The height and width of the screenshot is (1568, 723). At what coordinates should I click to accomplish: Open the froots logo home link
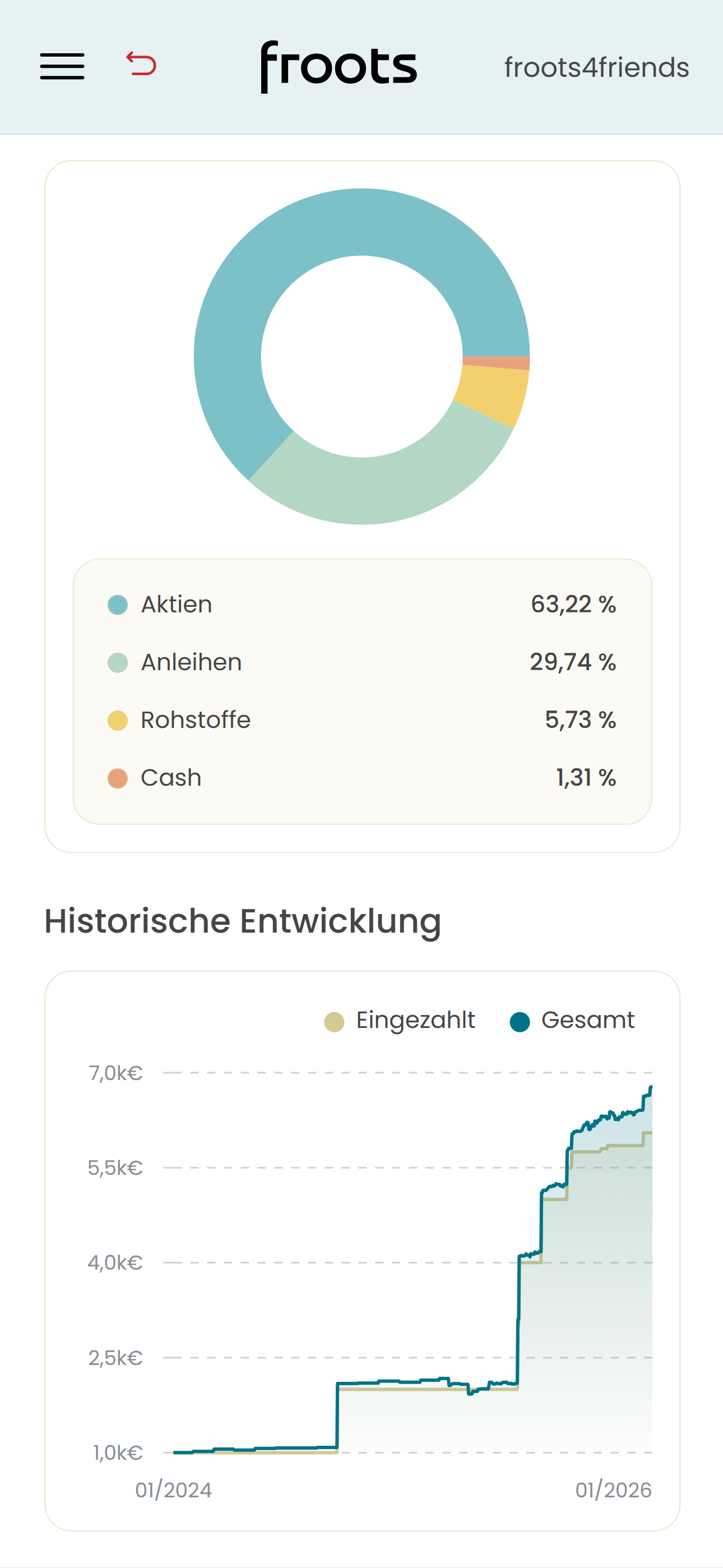(x=339, y=66)
